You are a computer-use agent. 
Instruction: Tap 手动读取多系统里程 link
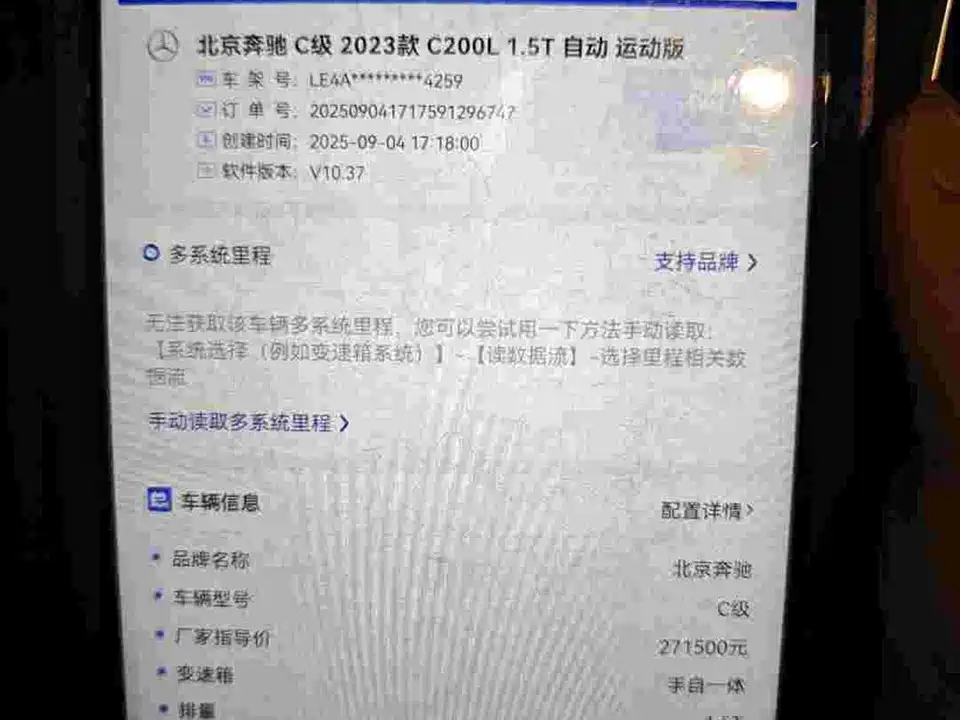248,423
